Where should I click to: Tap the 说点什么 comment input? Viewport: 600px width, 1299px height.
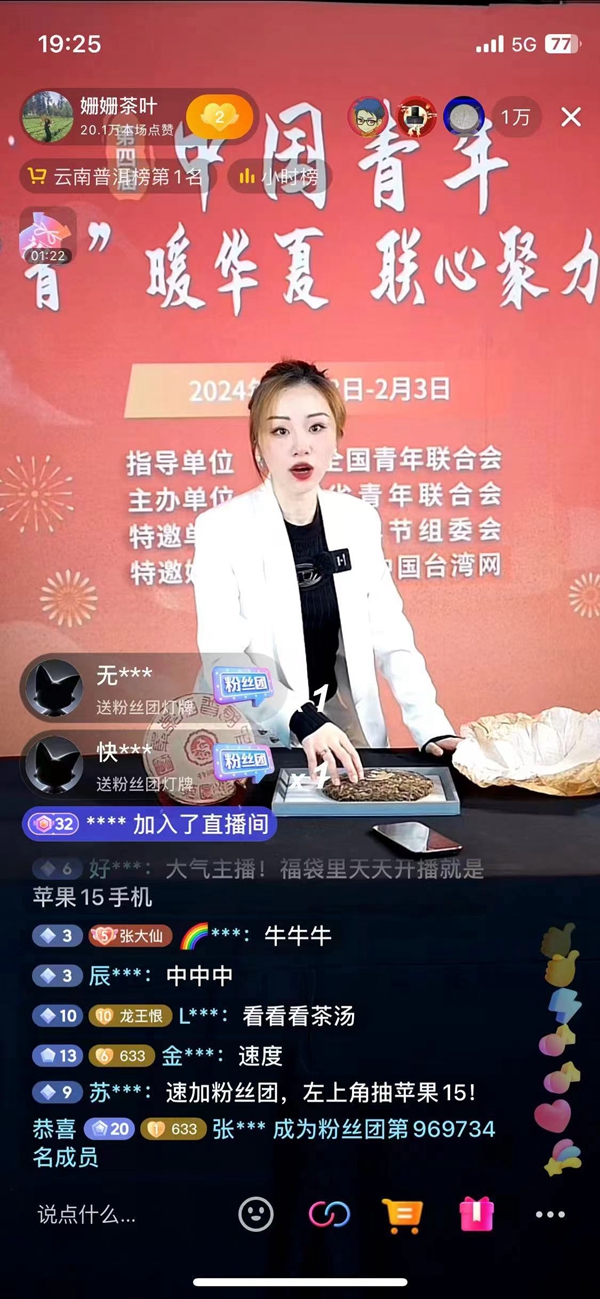click(87, 1215)
